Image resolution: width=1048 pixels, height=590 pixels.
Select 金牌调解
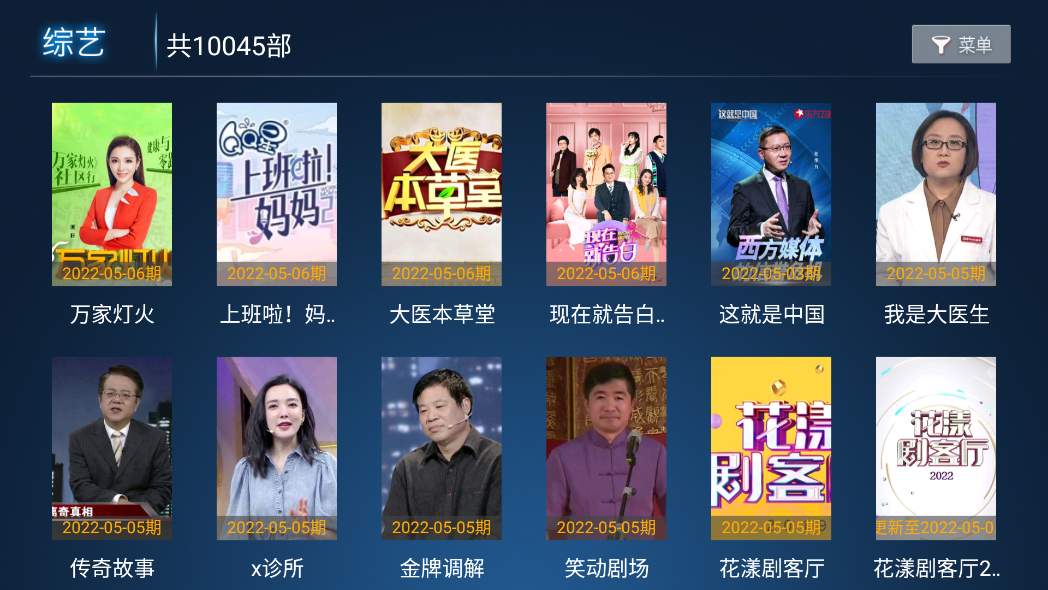click(441, 449)
